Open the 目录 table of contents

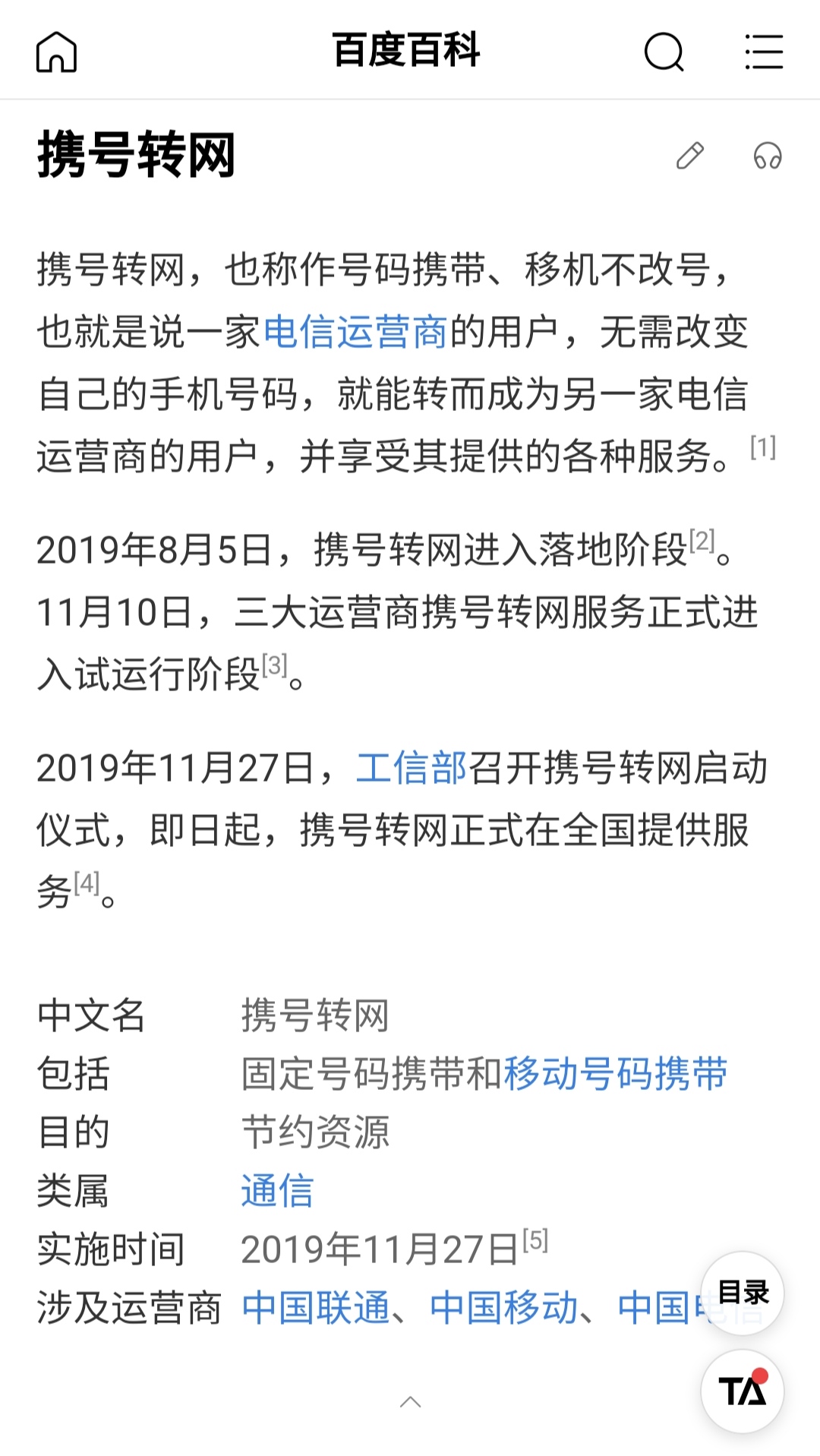(742, 1293)
